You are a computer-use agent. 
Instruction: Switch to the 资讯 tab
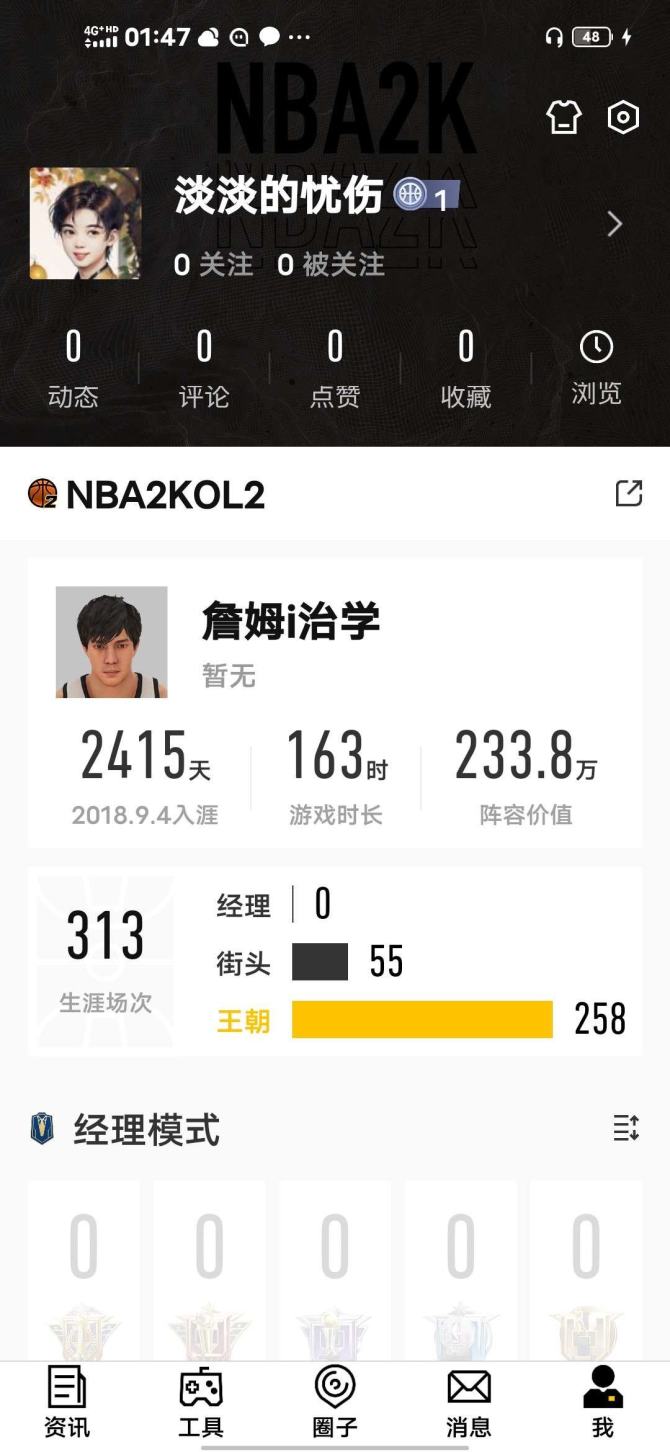(67, 1402)
